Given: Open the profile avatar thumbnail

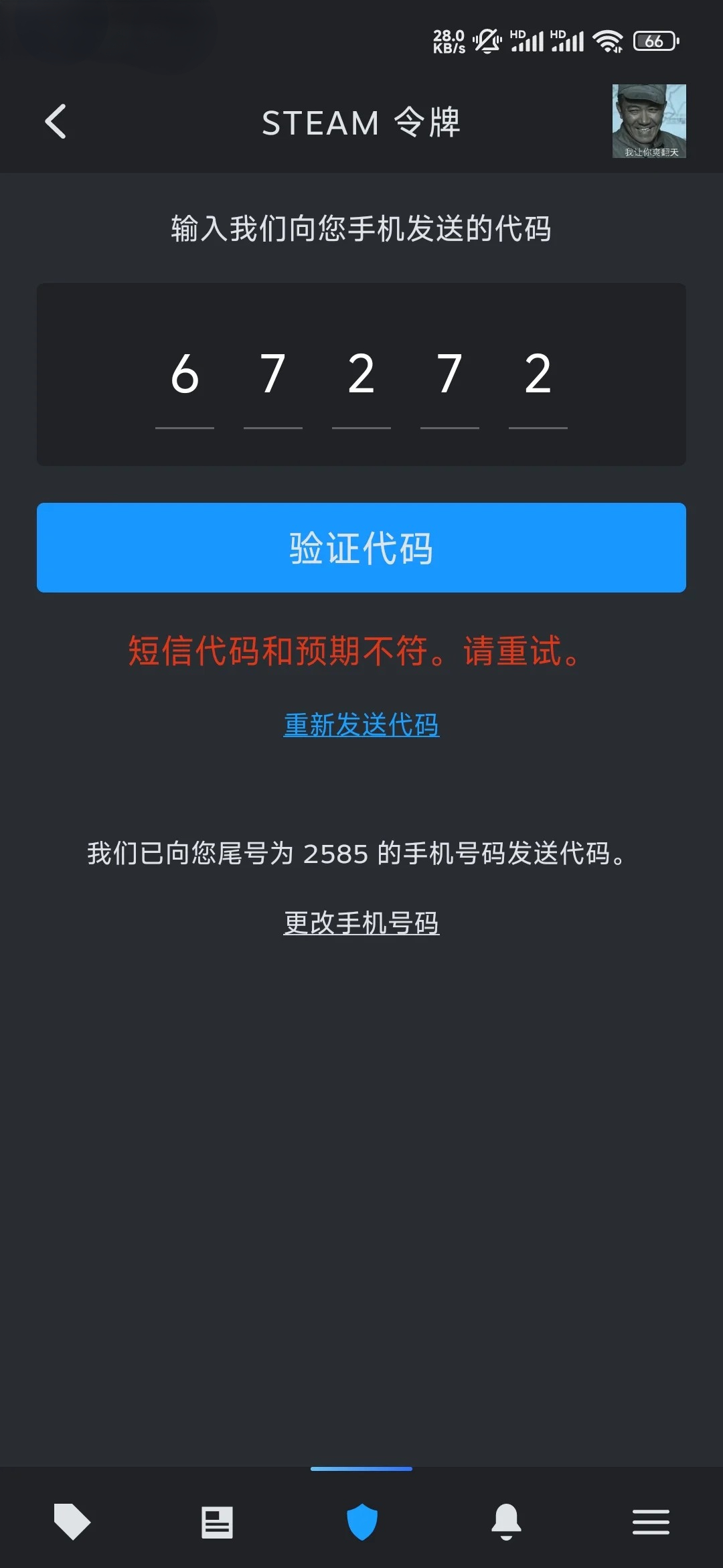Looking at the screenshot, I should [650, 122].
